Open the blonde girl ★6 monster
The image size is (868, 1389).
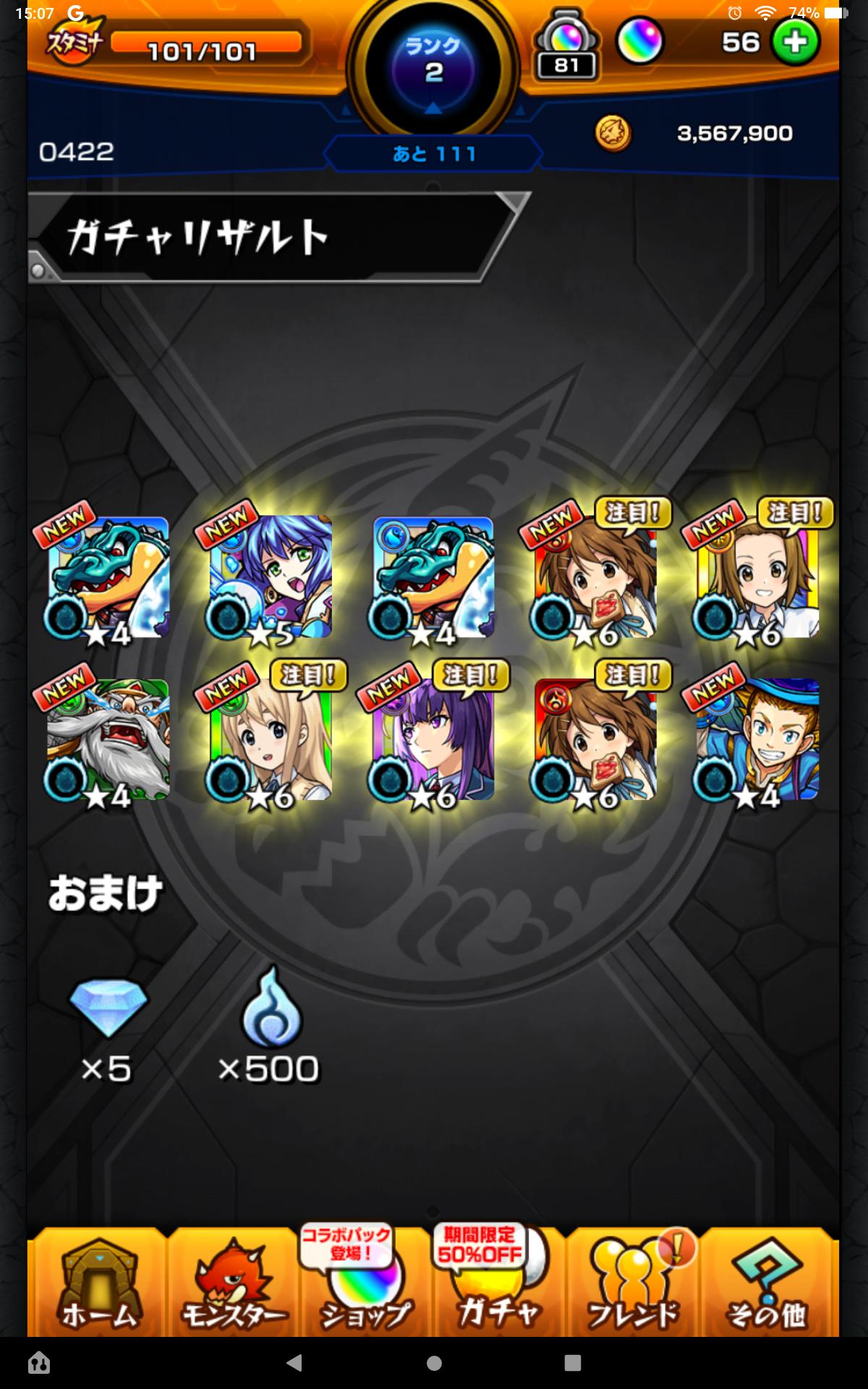(x=271, y=739)
